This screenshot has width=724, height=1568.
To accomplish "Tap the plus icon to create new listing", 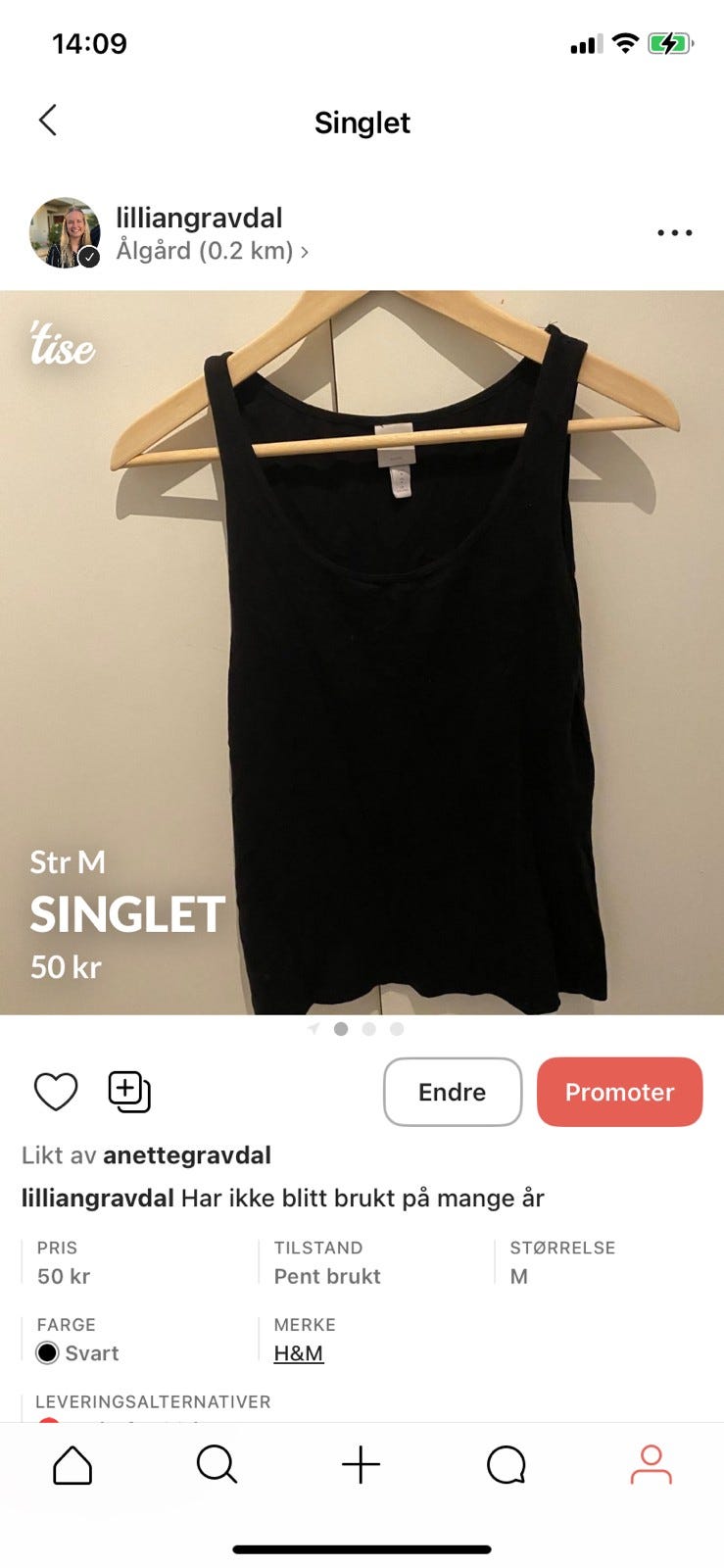I will (362, 1466).
